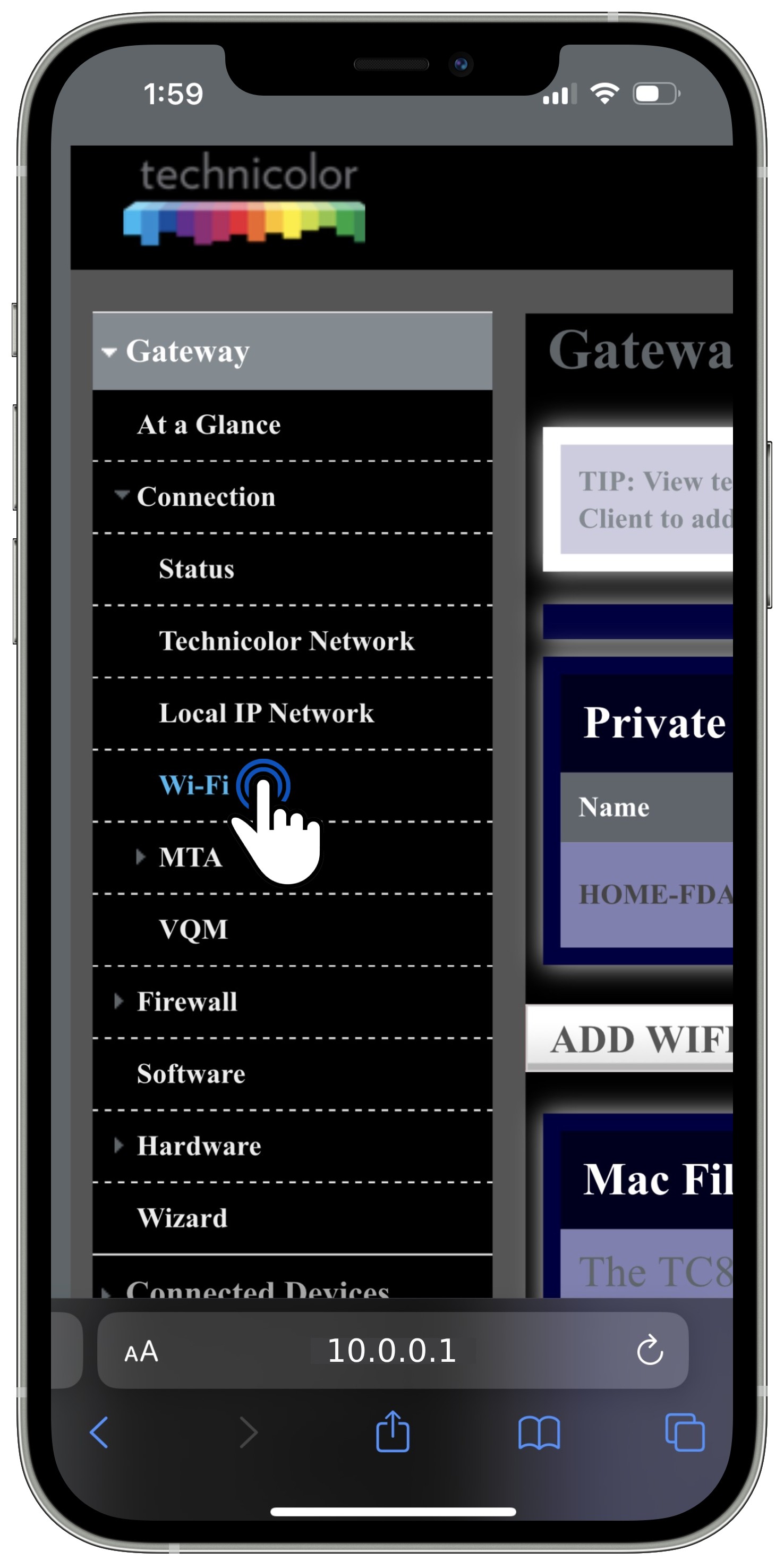The image size is (784, 1560).
Task: Open the AA reader options
Action: pyautogui.click(x=141, y=1351)
